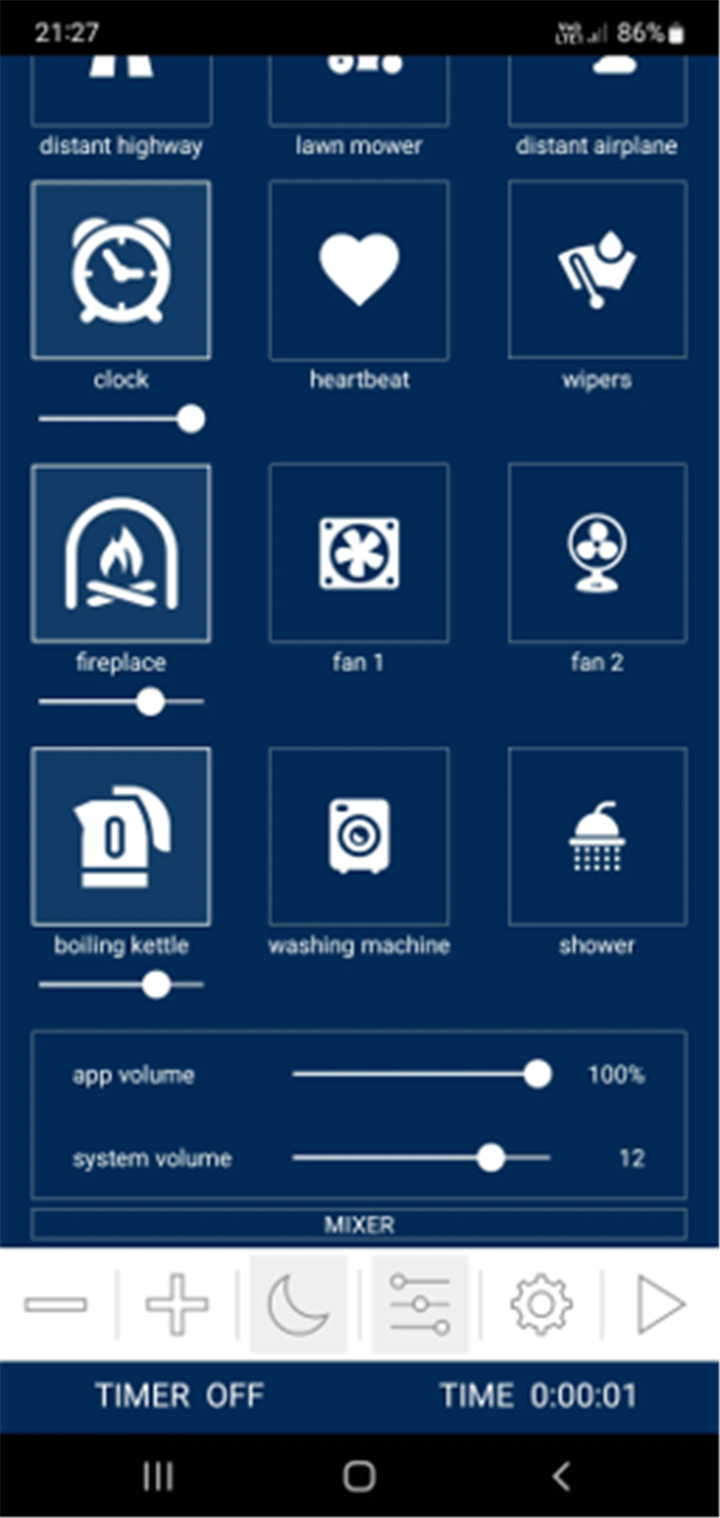Screen dimensions: 720x1518
Task: Turn on the wipers sound
Action: click(x=597, y=270)
